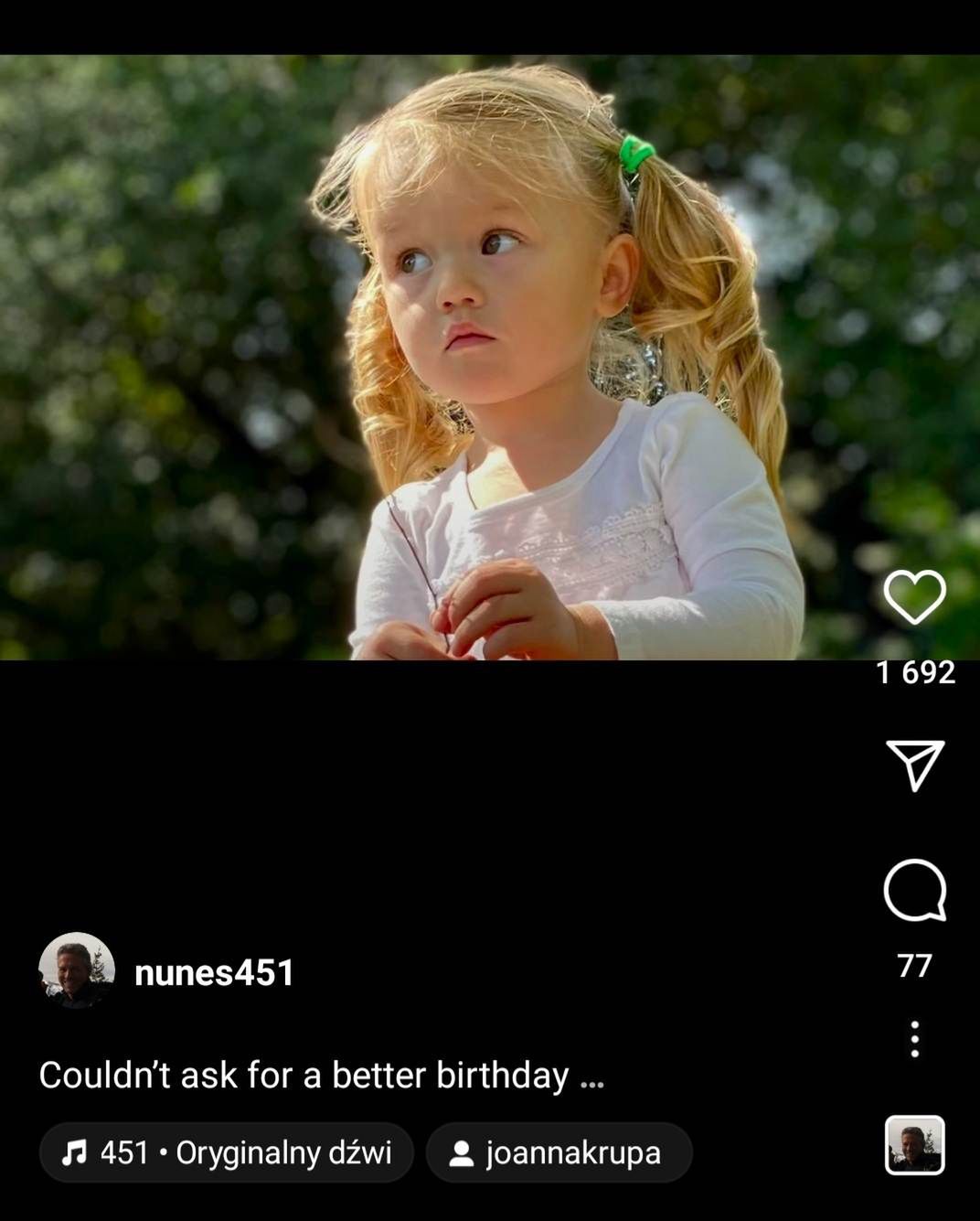This screenshot has height=1221, width=980.
Task: Open the three-dot options menu
Action: (x=914, y=1040)
